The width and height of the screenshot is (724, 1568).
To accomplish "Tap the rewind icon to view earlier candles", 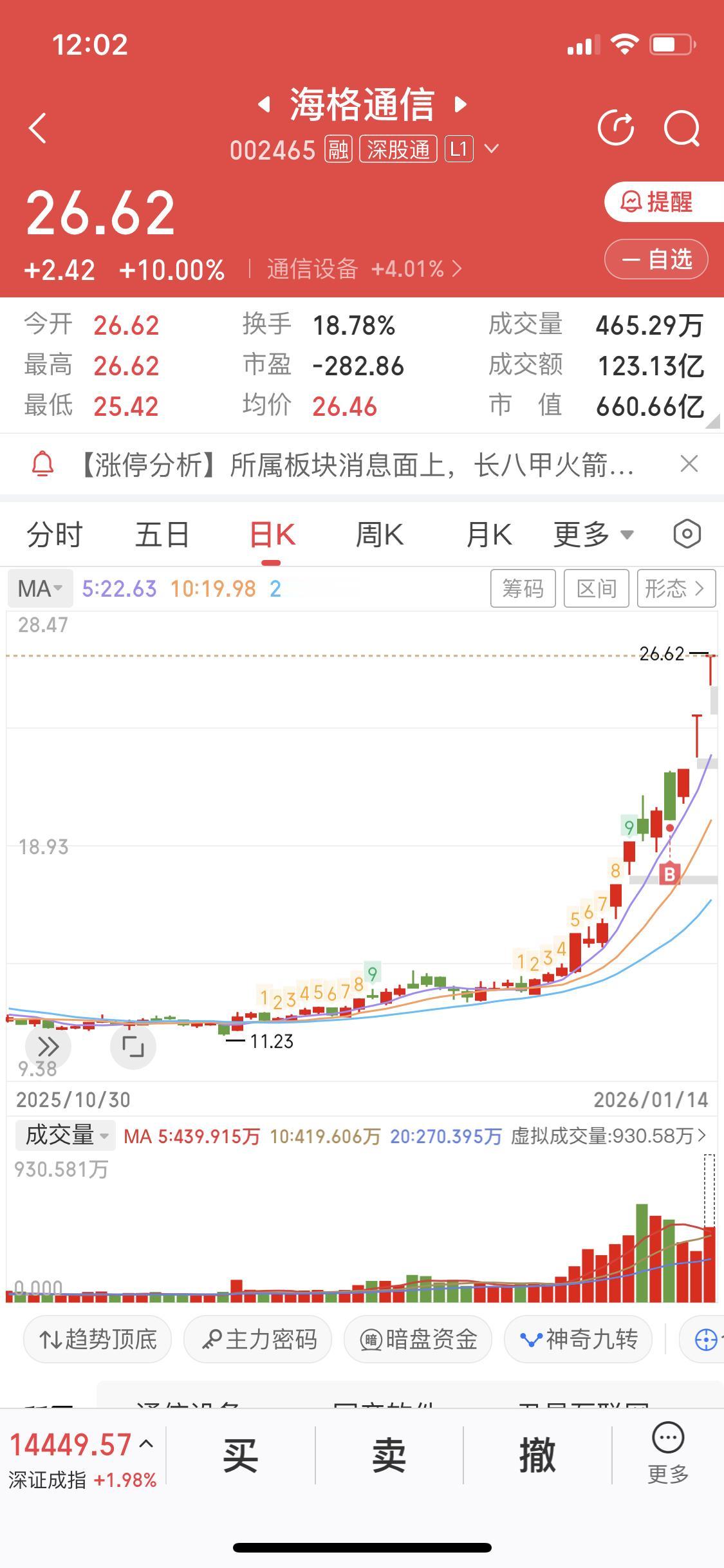I will point(48,1045).
